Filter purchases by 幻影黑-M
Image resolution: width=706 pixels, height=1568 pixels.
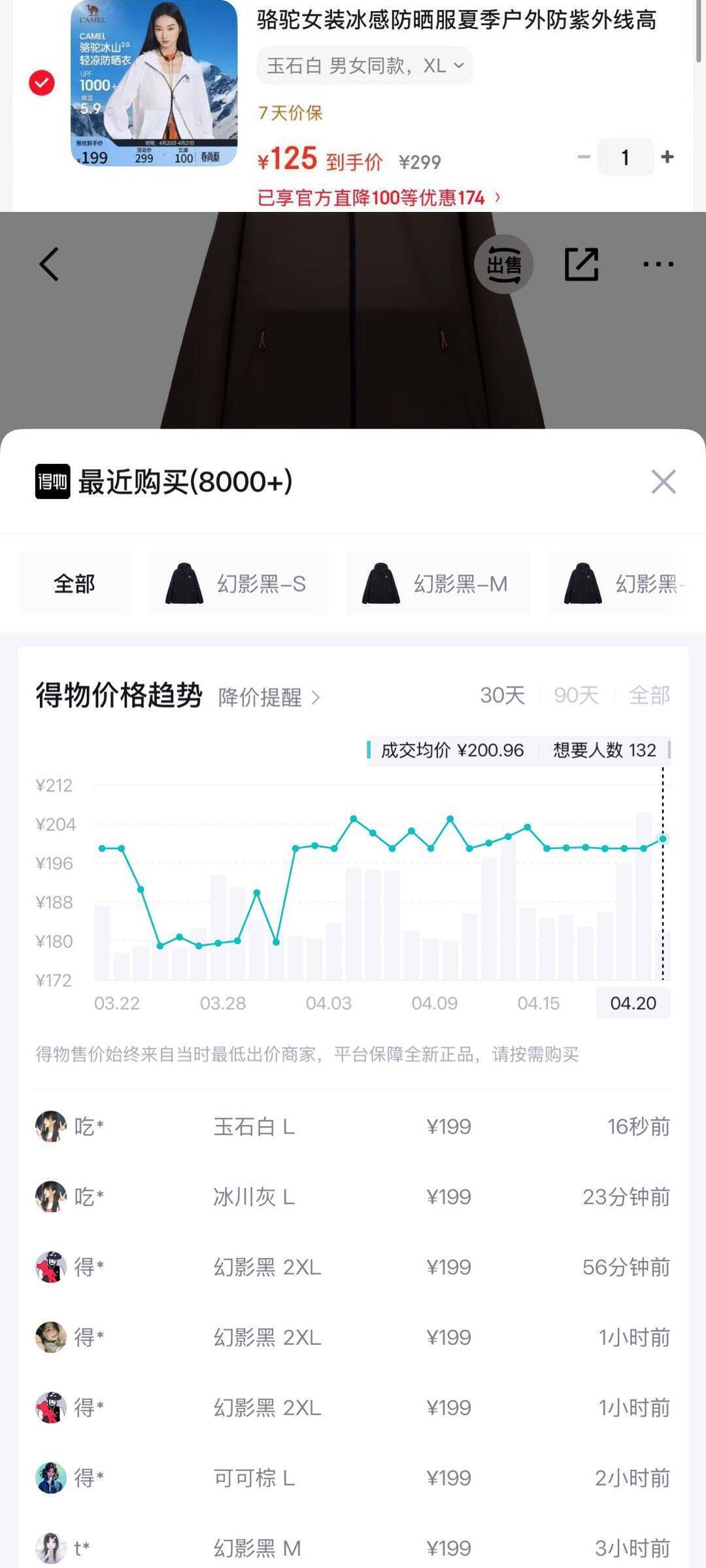pyautogui.click(x=437, y=584)
